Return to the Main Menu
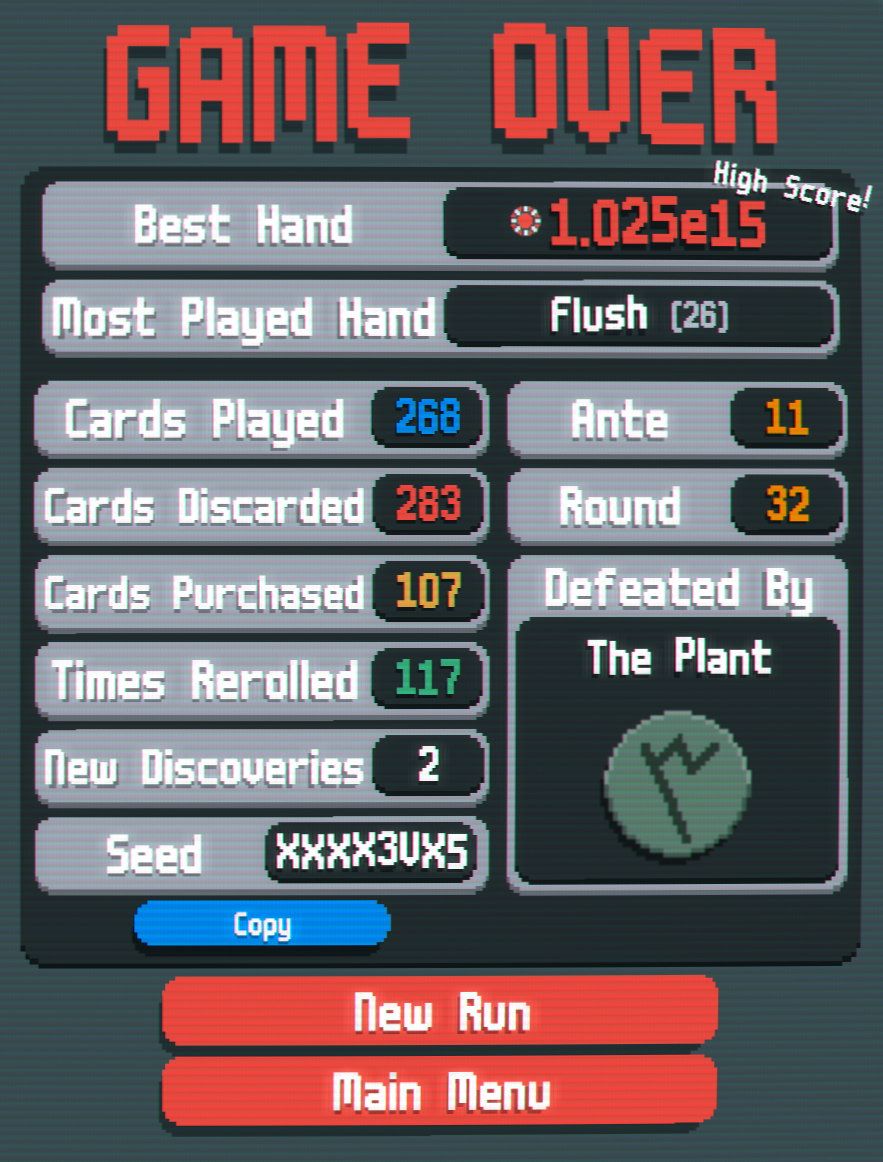Screen dimensions: 883x1162 (x=440, y=1092)
